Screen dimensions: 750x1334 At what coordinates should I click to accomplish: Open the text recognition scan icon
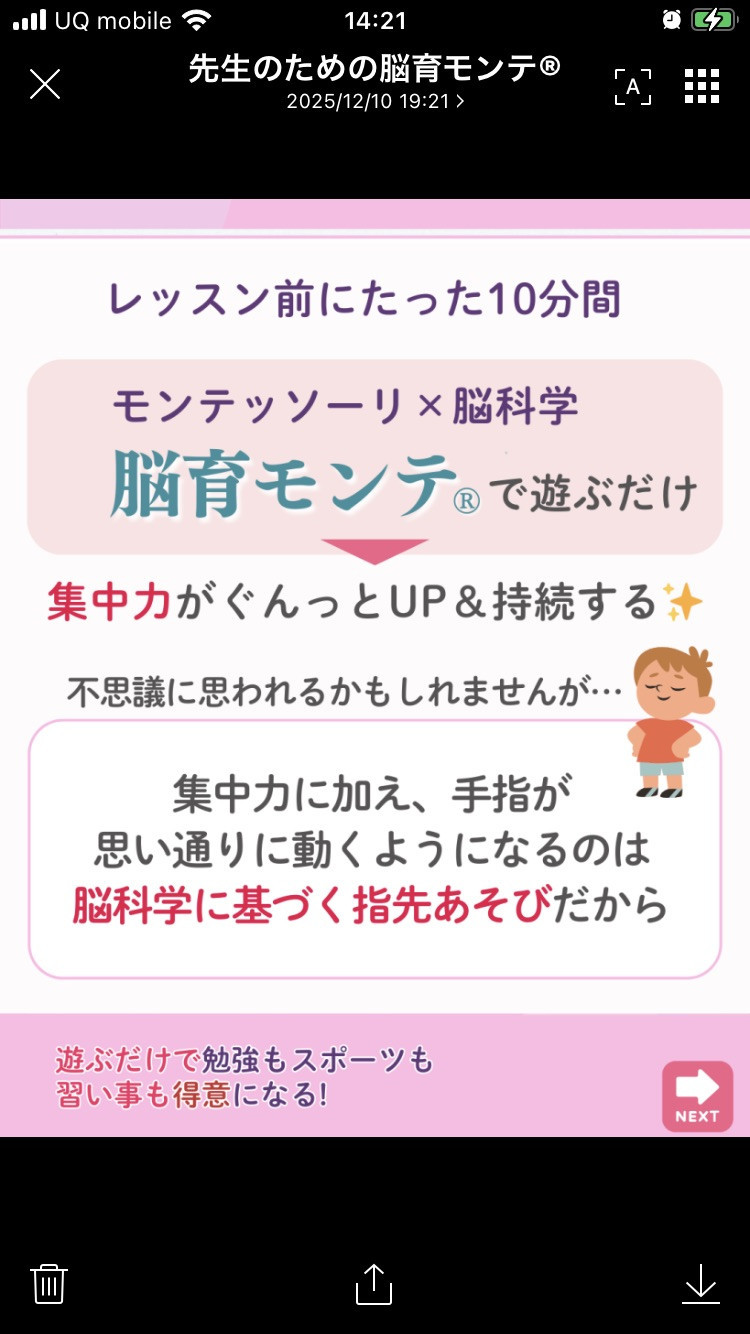632,87
